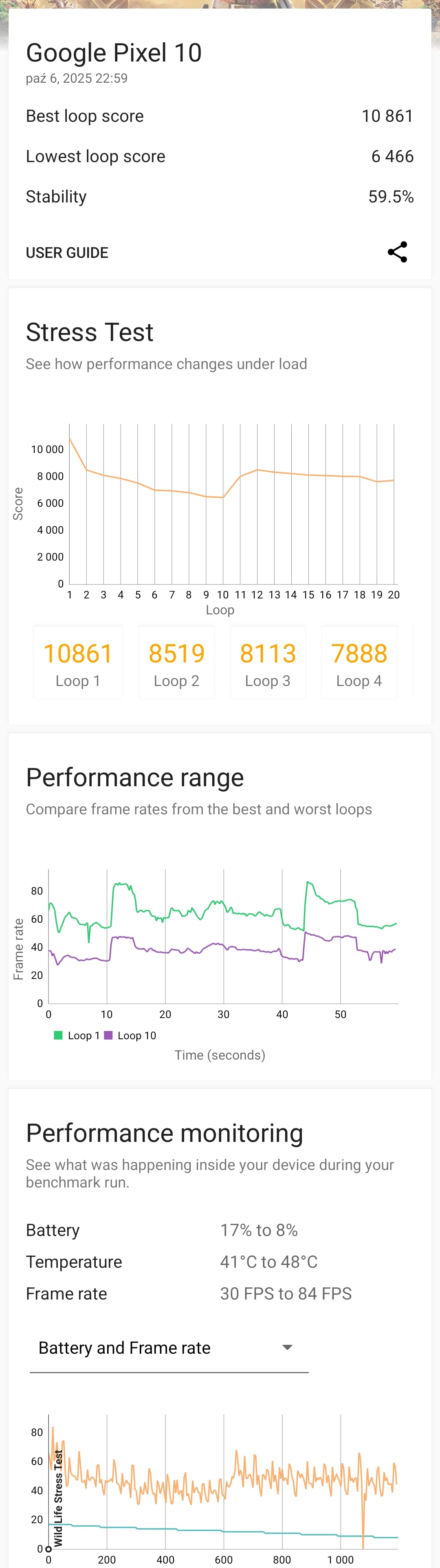Open the USER GUIDE
This screenshot has width=440, height=1568.
coord(67,253)
